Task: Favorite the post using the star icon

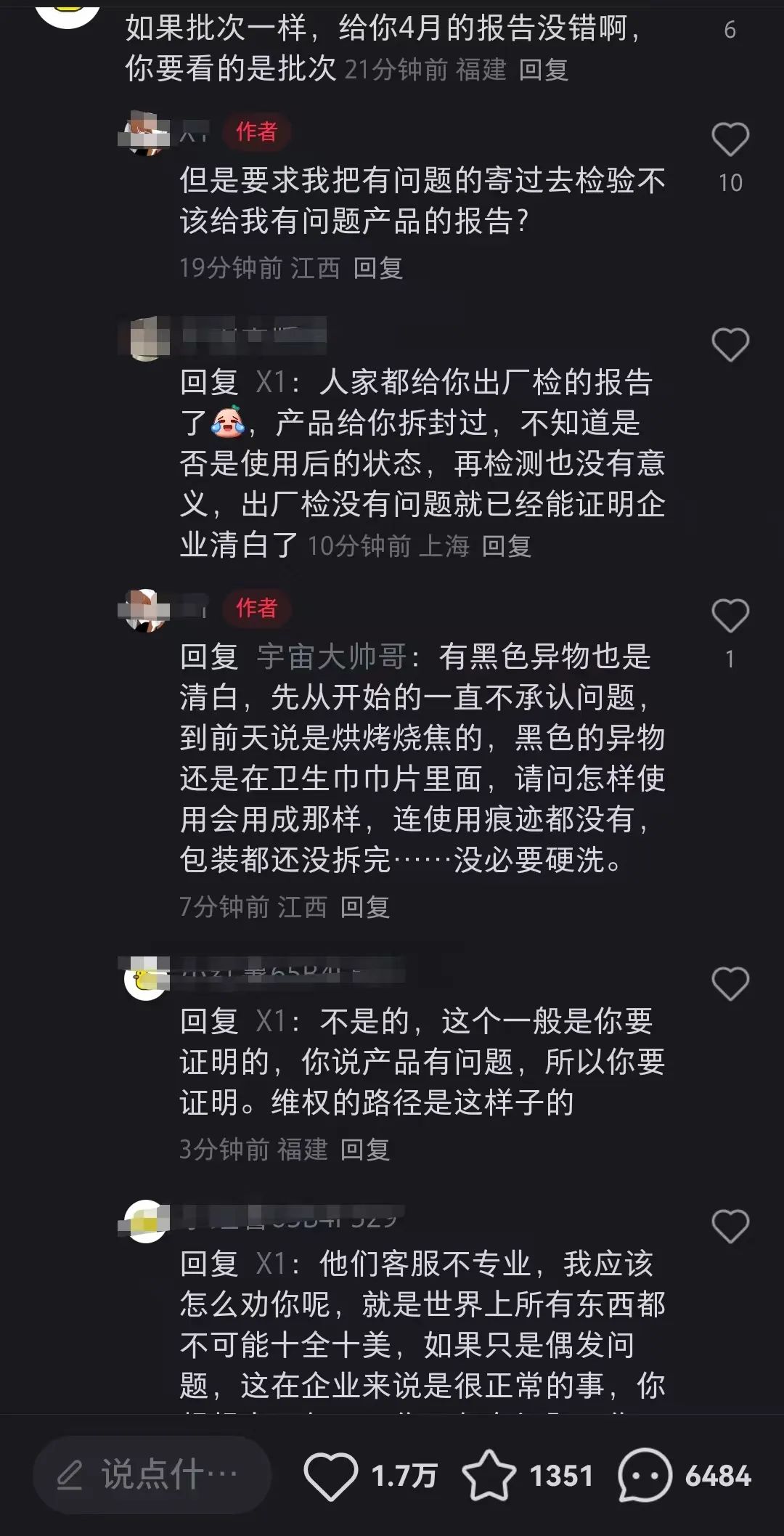Action: coord(489,1475)
